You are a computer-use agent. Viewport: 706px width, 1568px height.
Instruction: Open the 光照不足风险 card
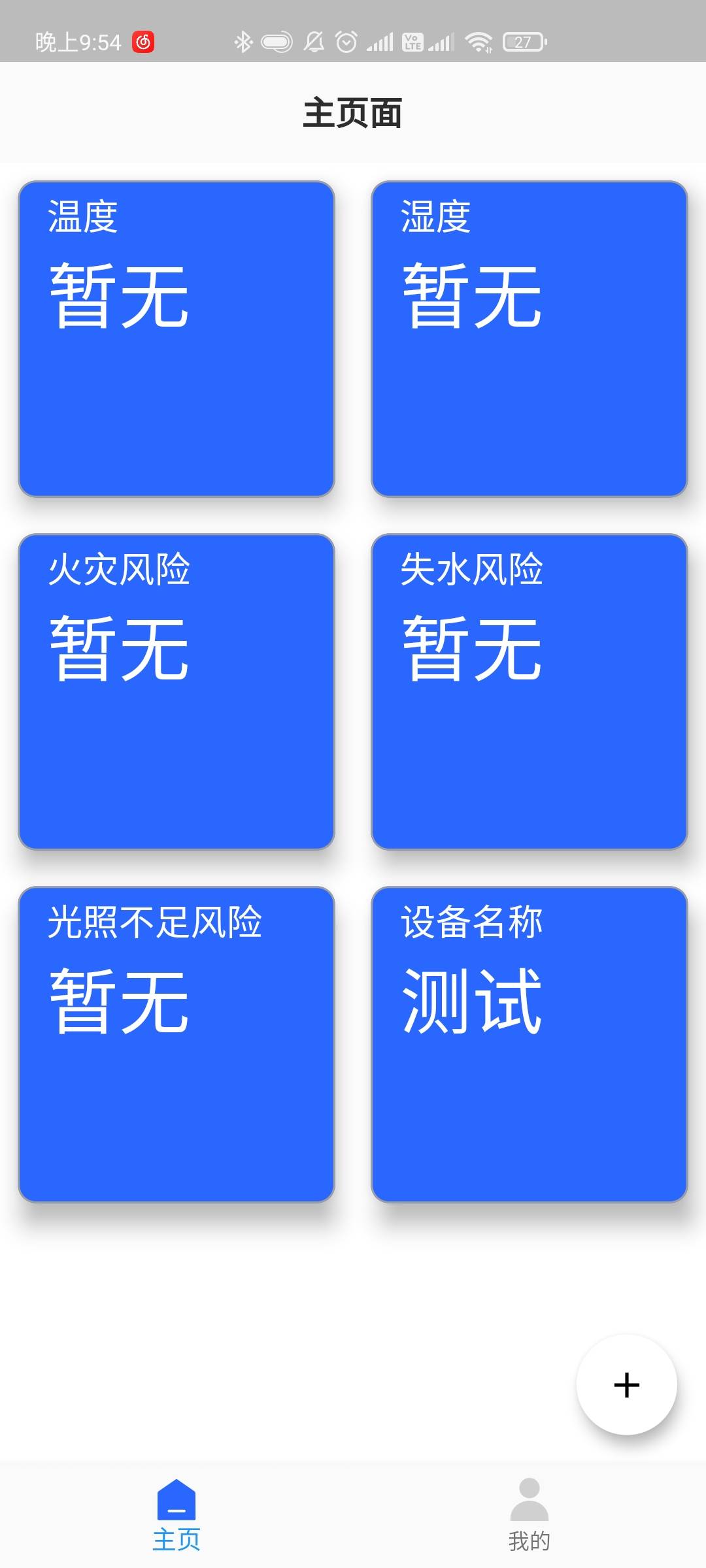176,1045
